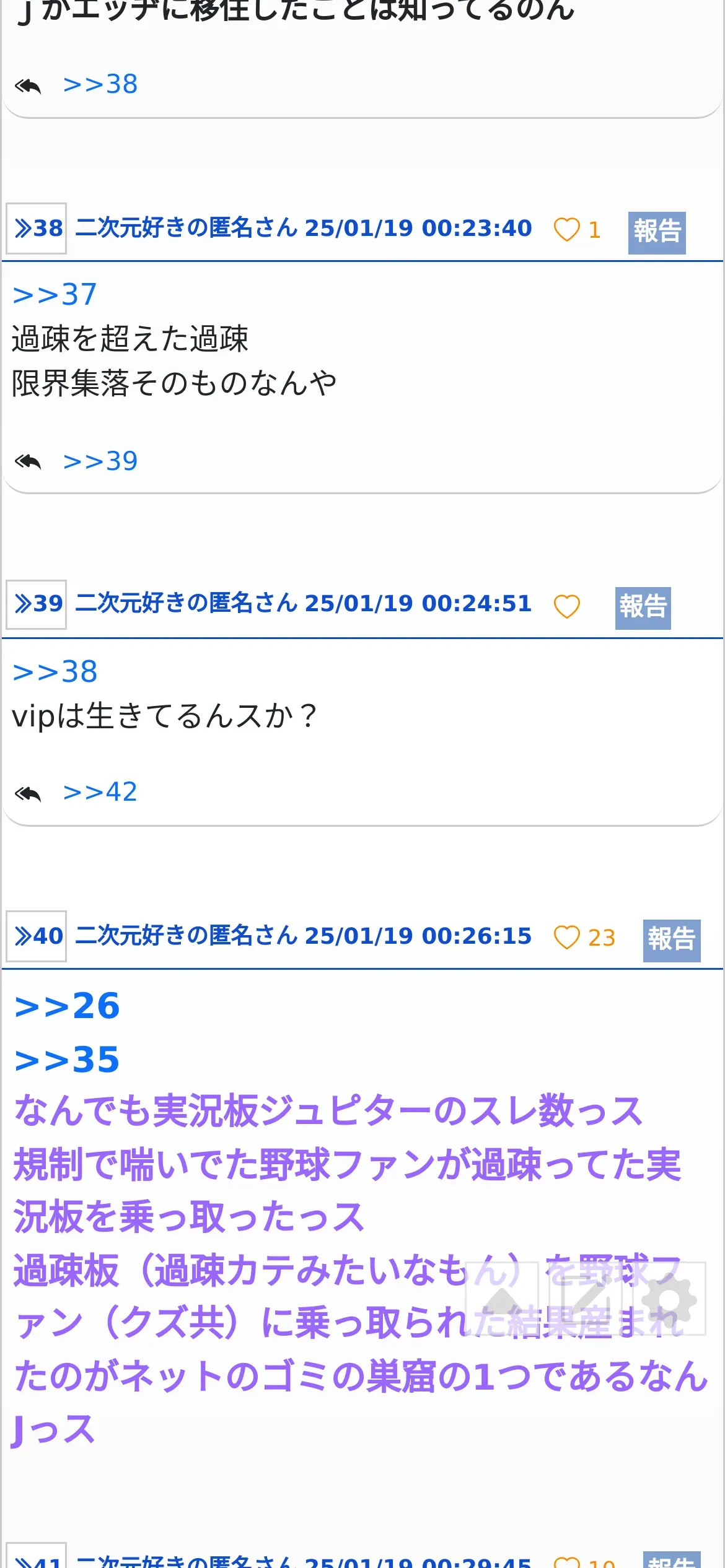725x1568 pixels.
Task: Report post 39 using the 報告 button
Action: tap(643, 608)
